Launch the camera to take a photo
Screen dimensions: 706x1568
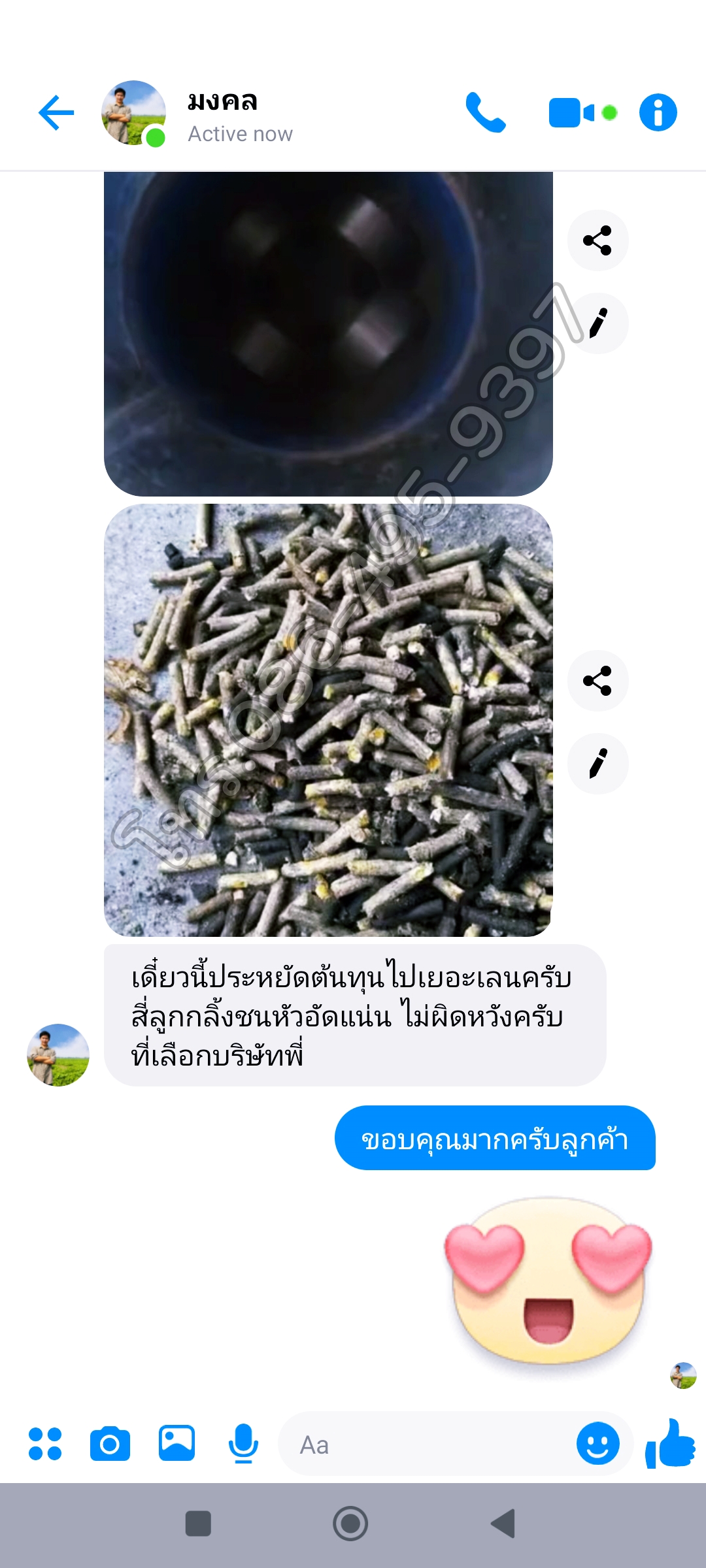[x=110, y=1444]
